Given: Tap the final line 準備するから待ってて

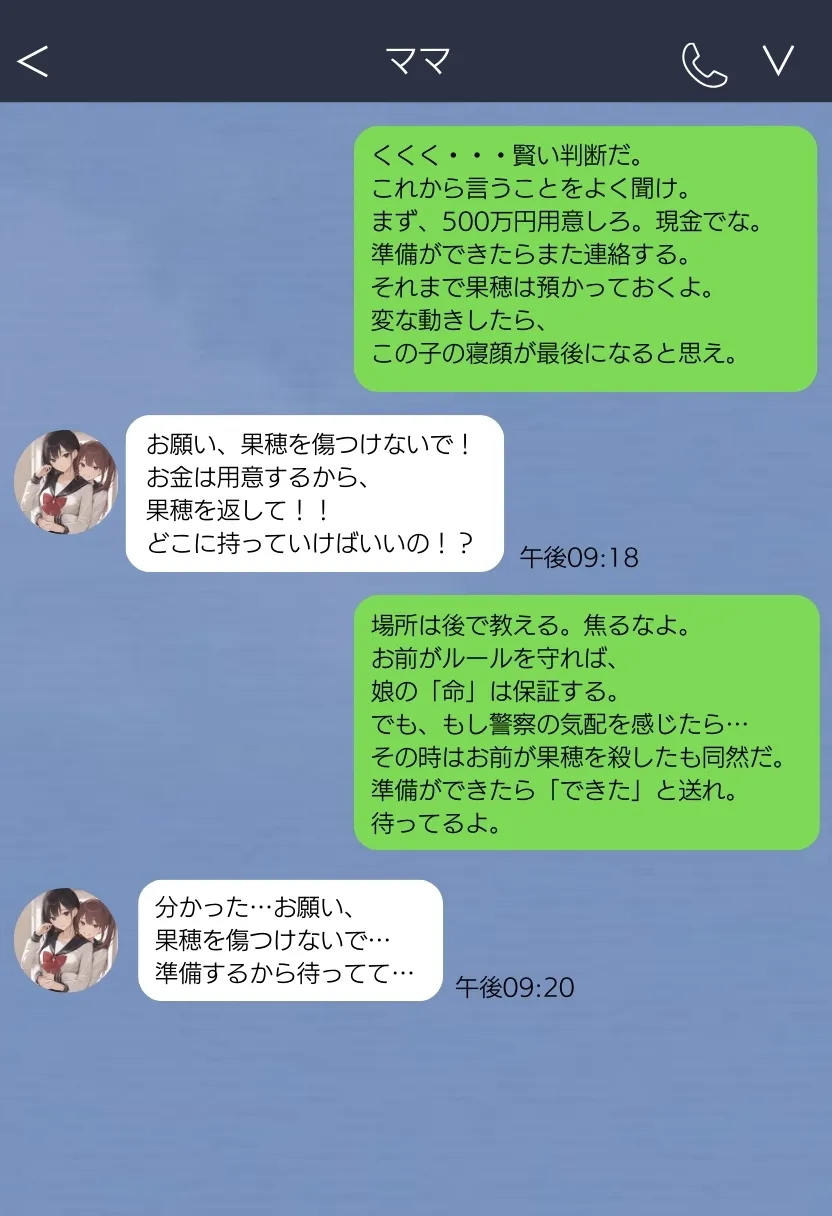Looking at the screenshot, I should (288, 974).
